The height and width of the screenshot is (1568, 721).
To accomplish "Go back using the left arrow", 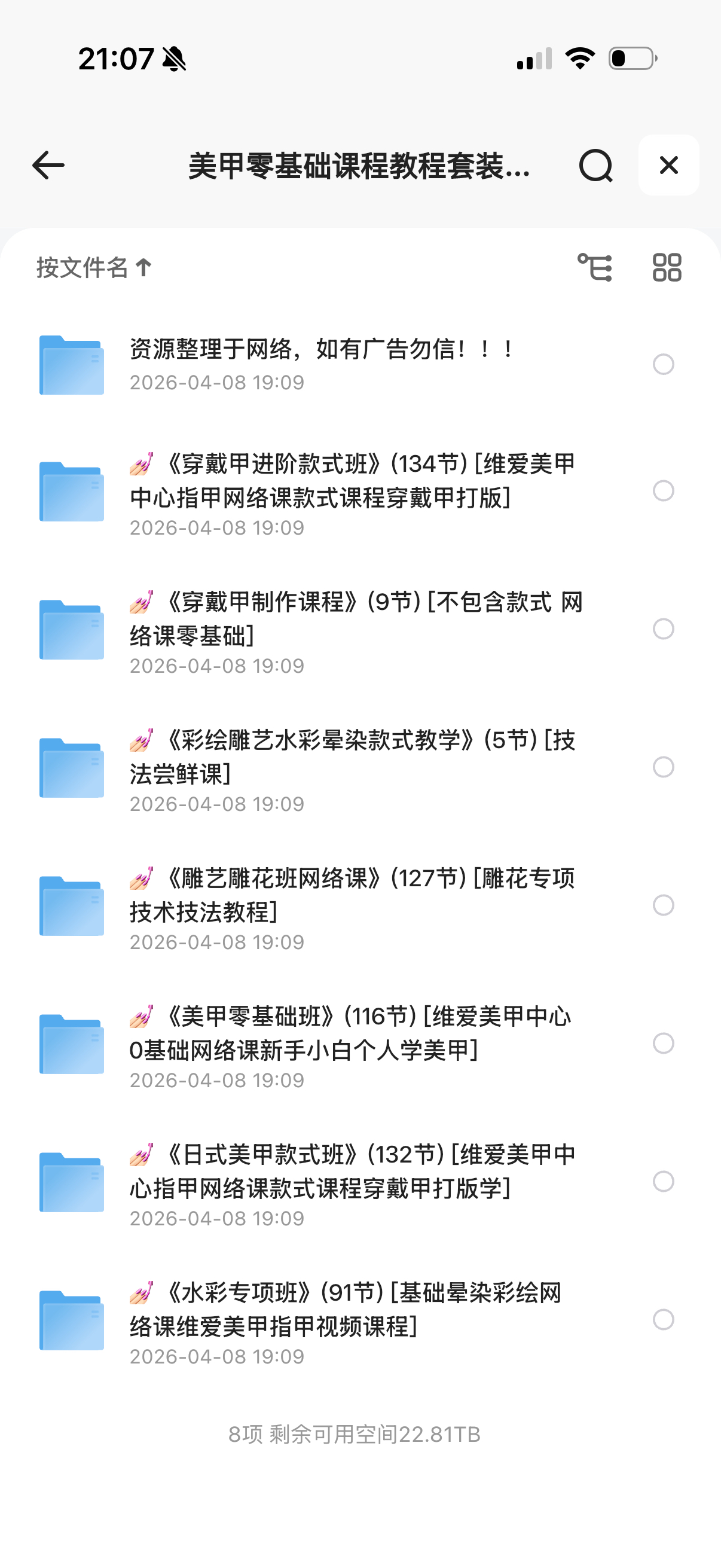I will tap(48, 165).
